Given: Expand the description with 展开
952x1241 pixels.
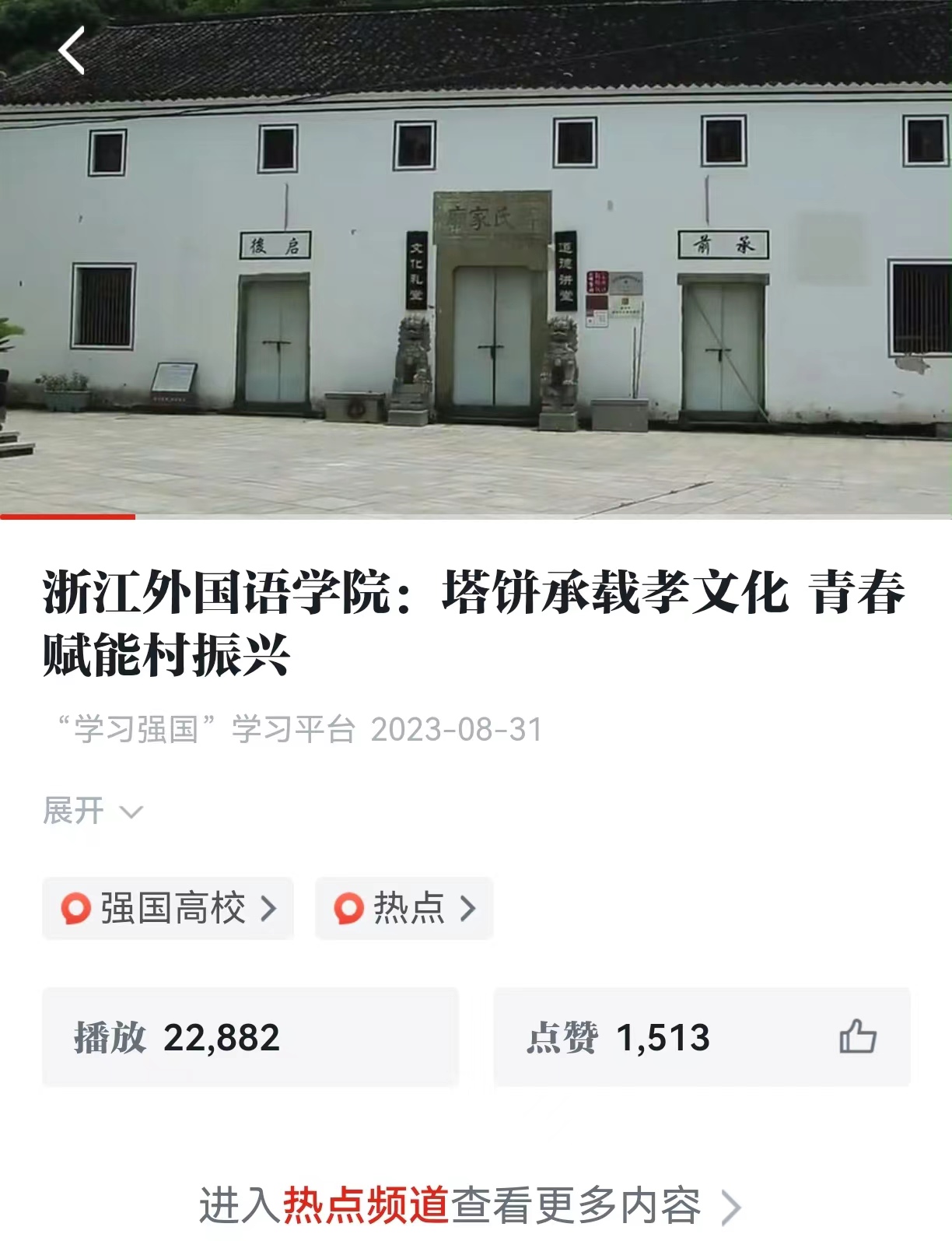Looking at the screenshot, I should pyautogui.click(x=92, y=812).
